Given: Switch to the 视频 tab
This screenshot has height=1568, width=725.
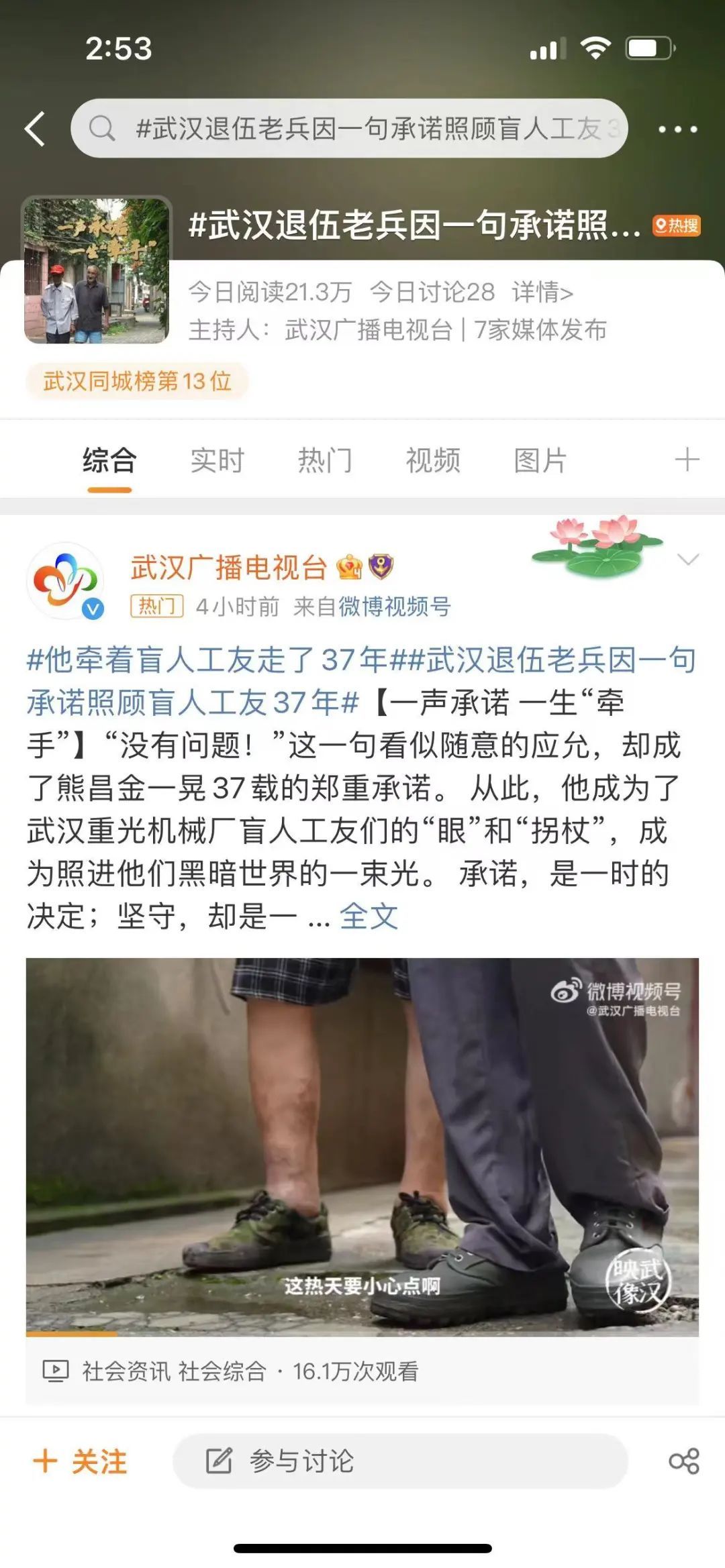Looking at the screenshot, I should coord(433,460).
